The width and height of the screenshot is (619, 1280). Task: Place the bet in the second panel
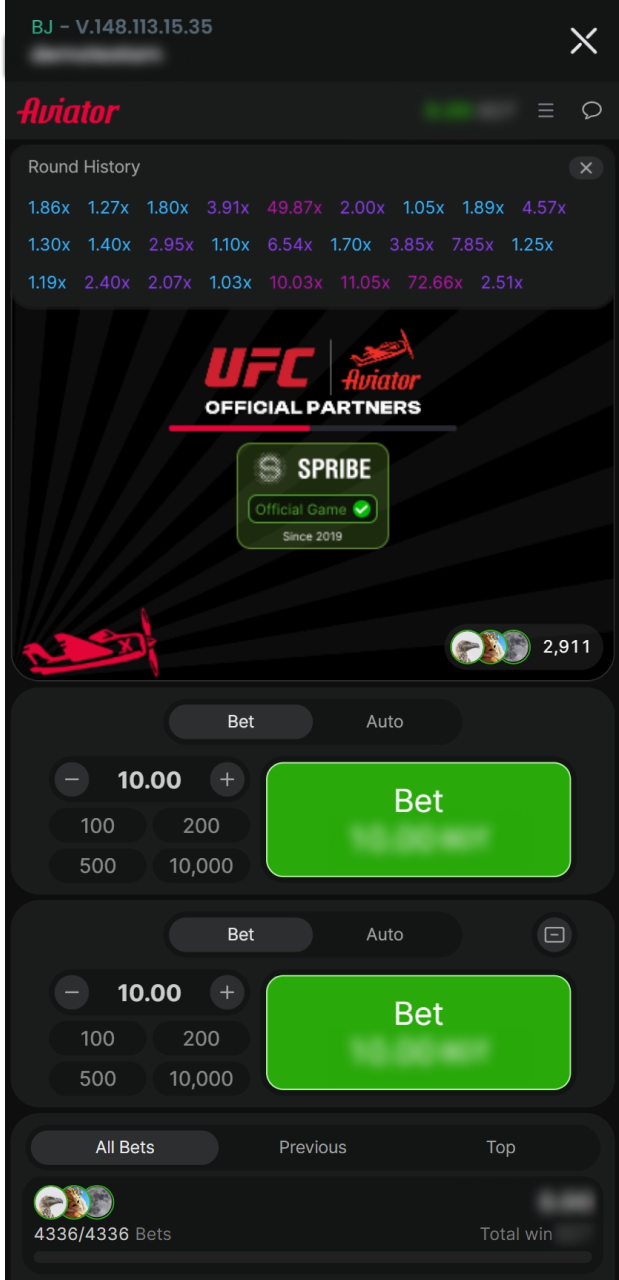[x=418, y=1033]
